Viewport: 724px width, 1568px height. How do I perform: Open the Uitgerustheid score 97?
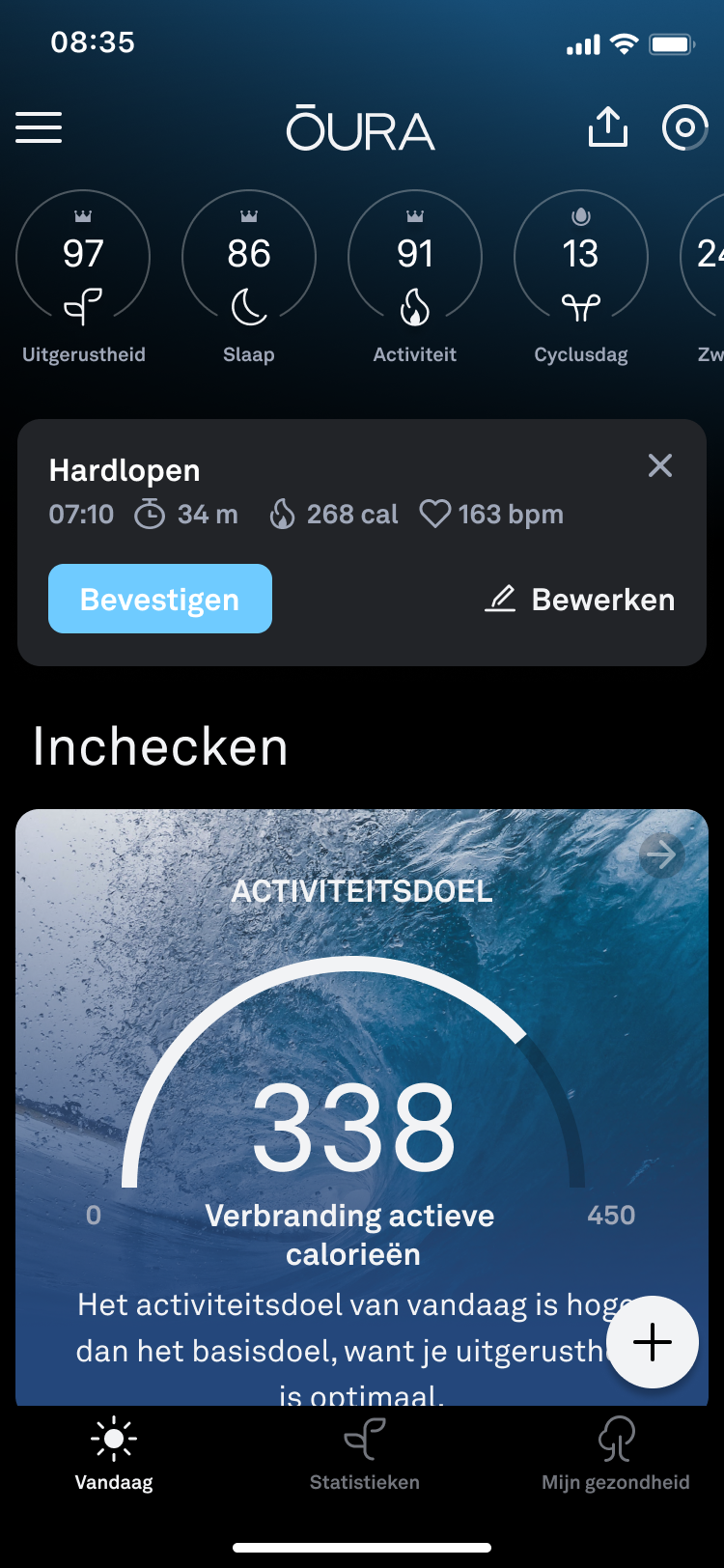pyautogui.click(x=83, y=257)
